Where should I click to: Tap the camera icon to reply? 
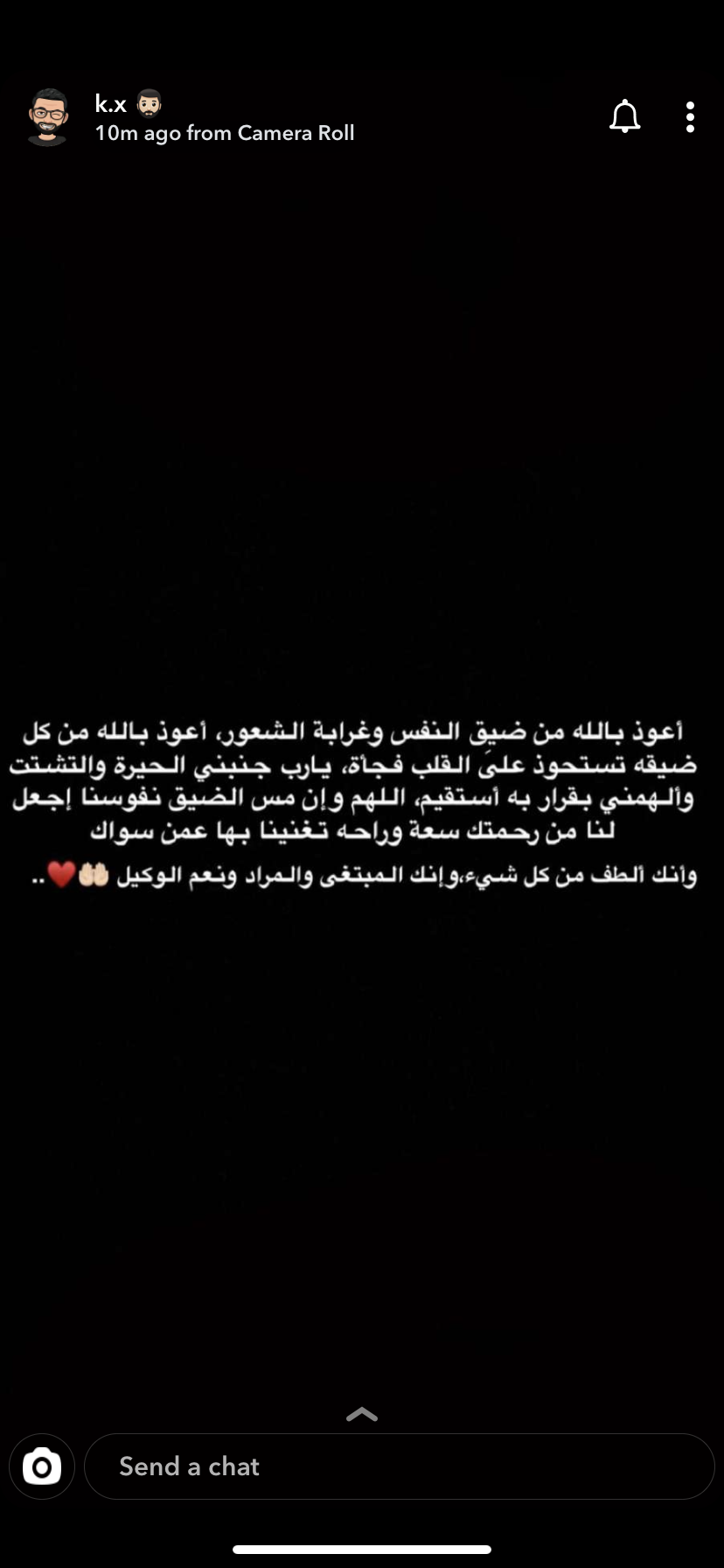[x=42, y=1466]
